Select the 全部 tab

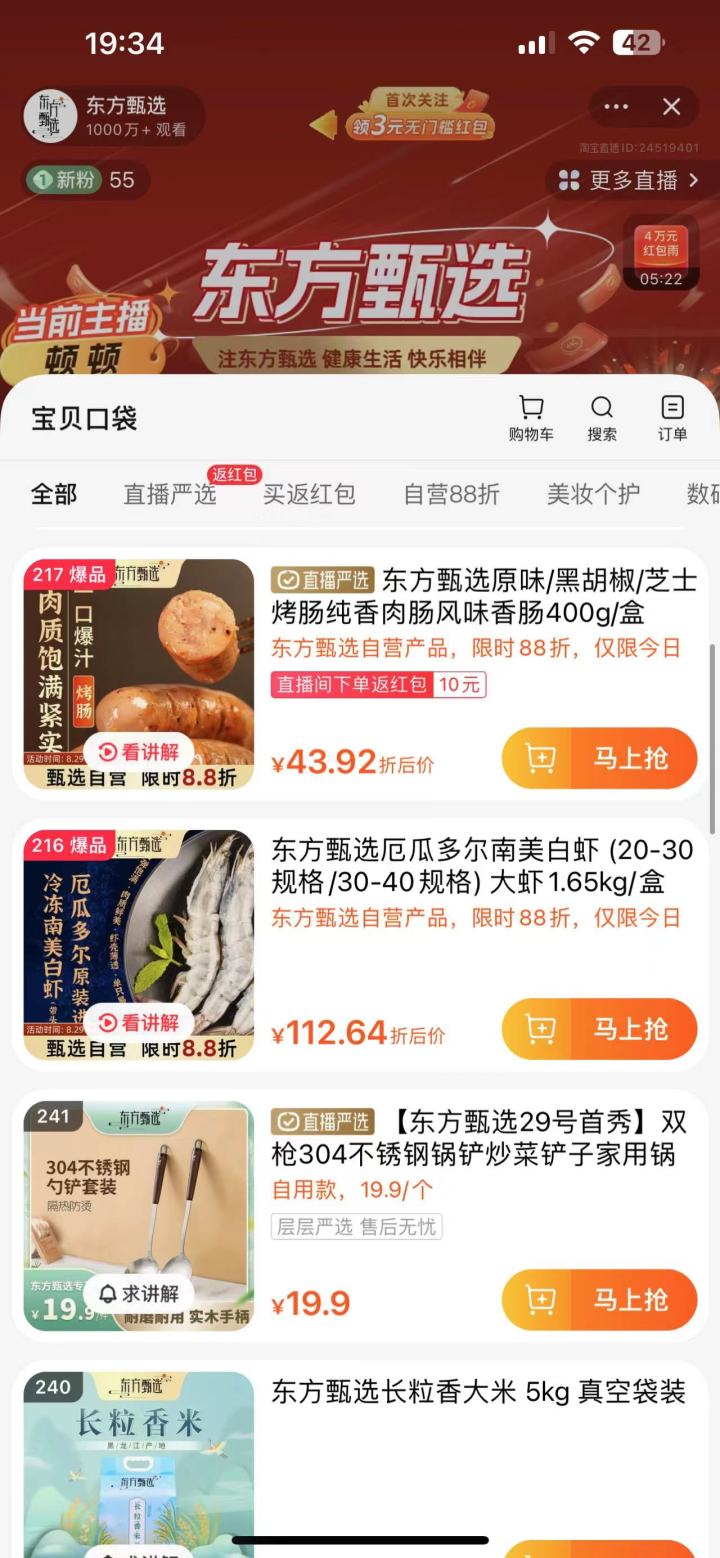tap(54, 494)
